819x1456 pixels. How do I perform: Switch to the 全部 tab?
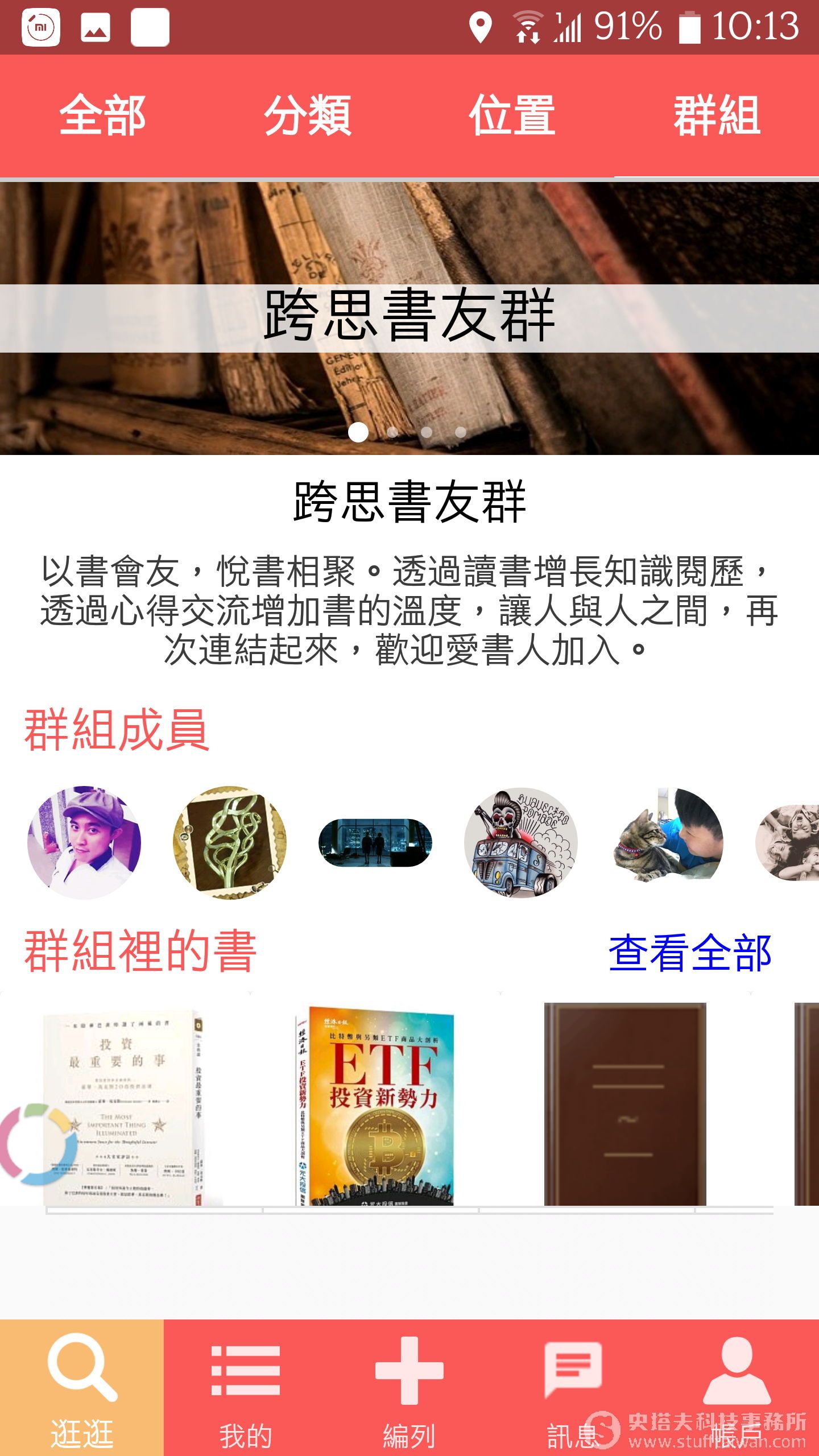(x=102, y=116)
